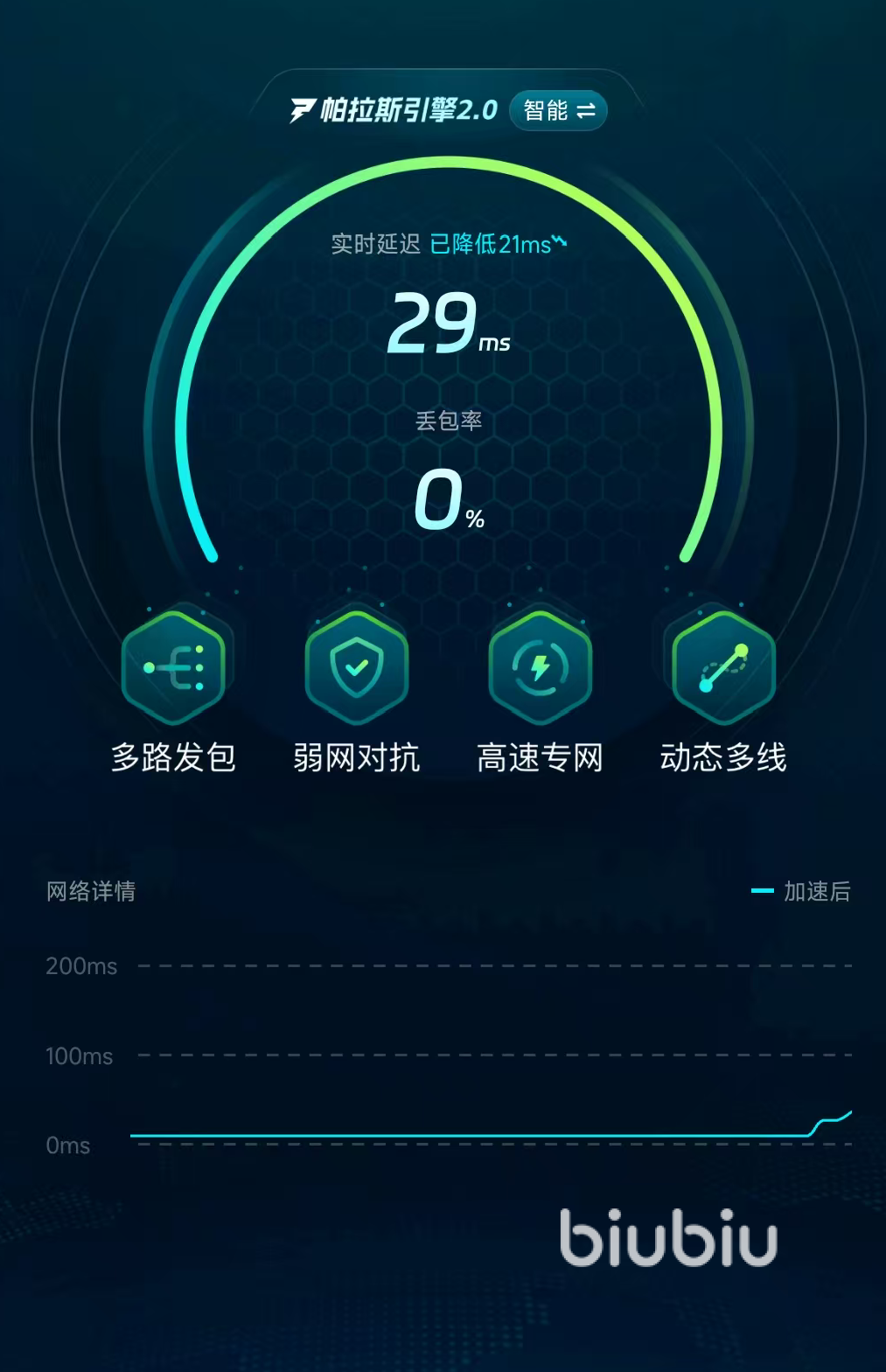Open the 动态多线 feature
This screenshot has height=1372, width=886.
pyautogui.click(x=723, y=668)
